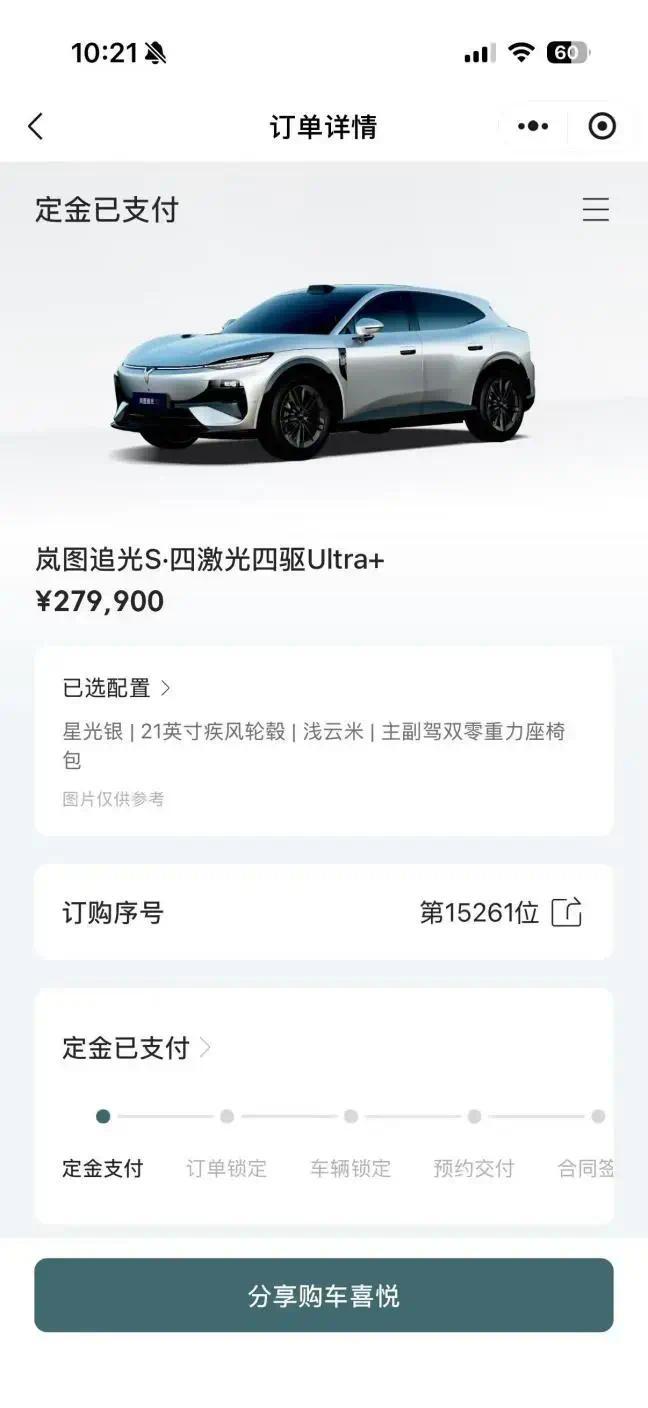Share the order sequence number 第15261位

566,912
